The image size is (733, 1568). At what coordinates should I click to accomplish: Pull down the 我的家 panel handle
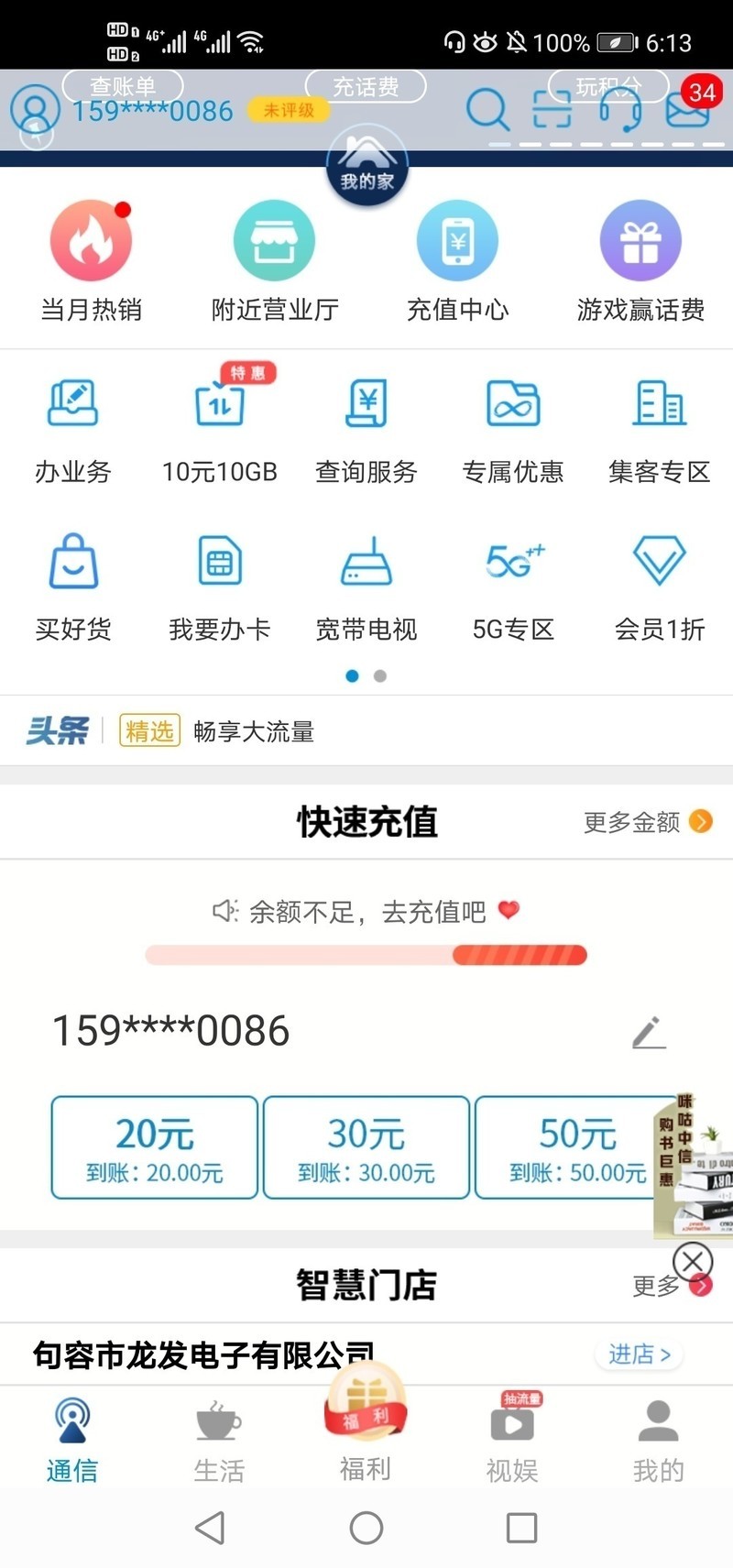(366, 165)
